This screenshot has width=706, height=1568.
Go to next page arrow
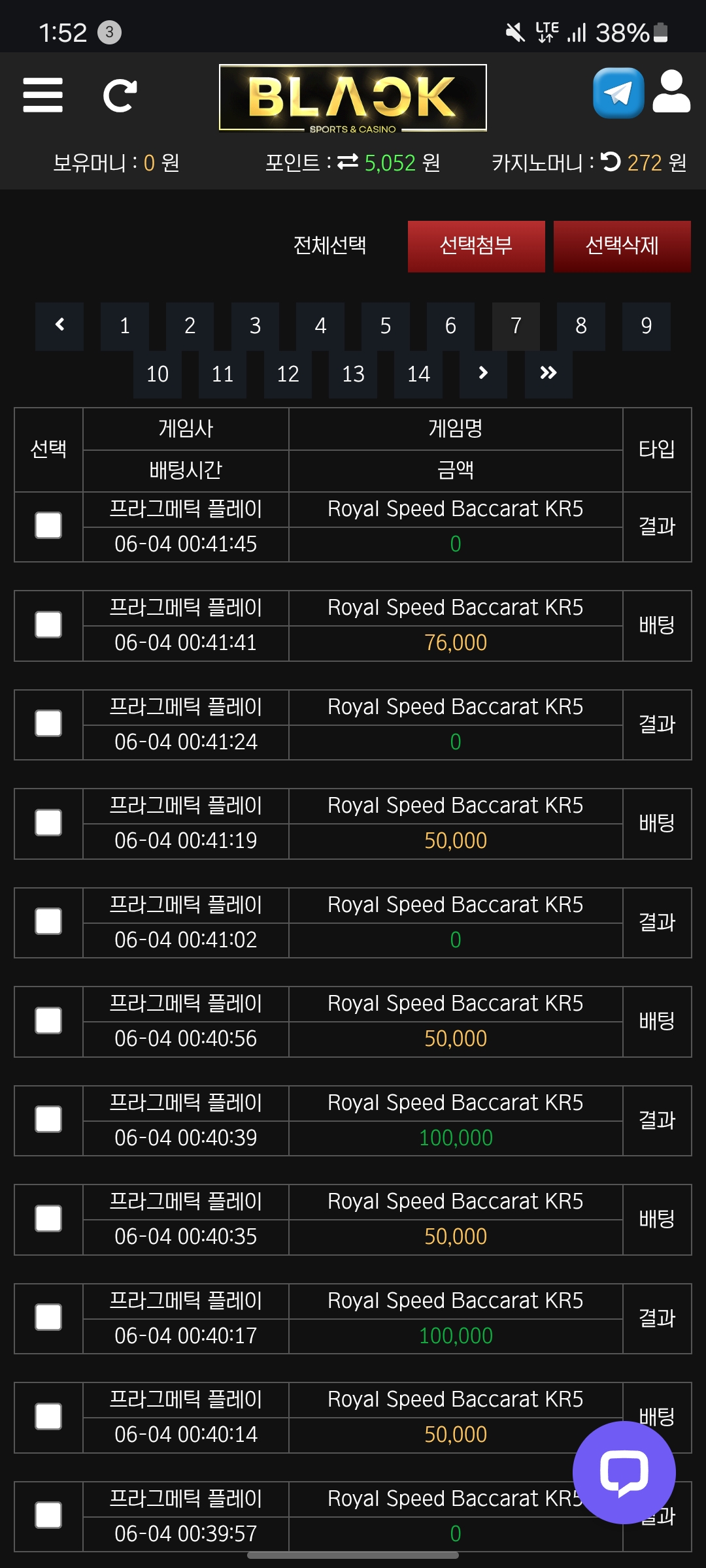[x=483, y=374]
